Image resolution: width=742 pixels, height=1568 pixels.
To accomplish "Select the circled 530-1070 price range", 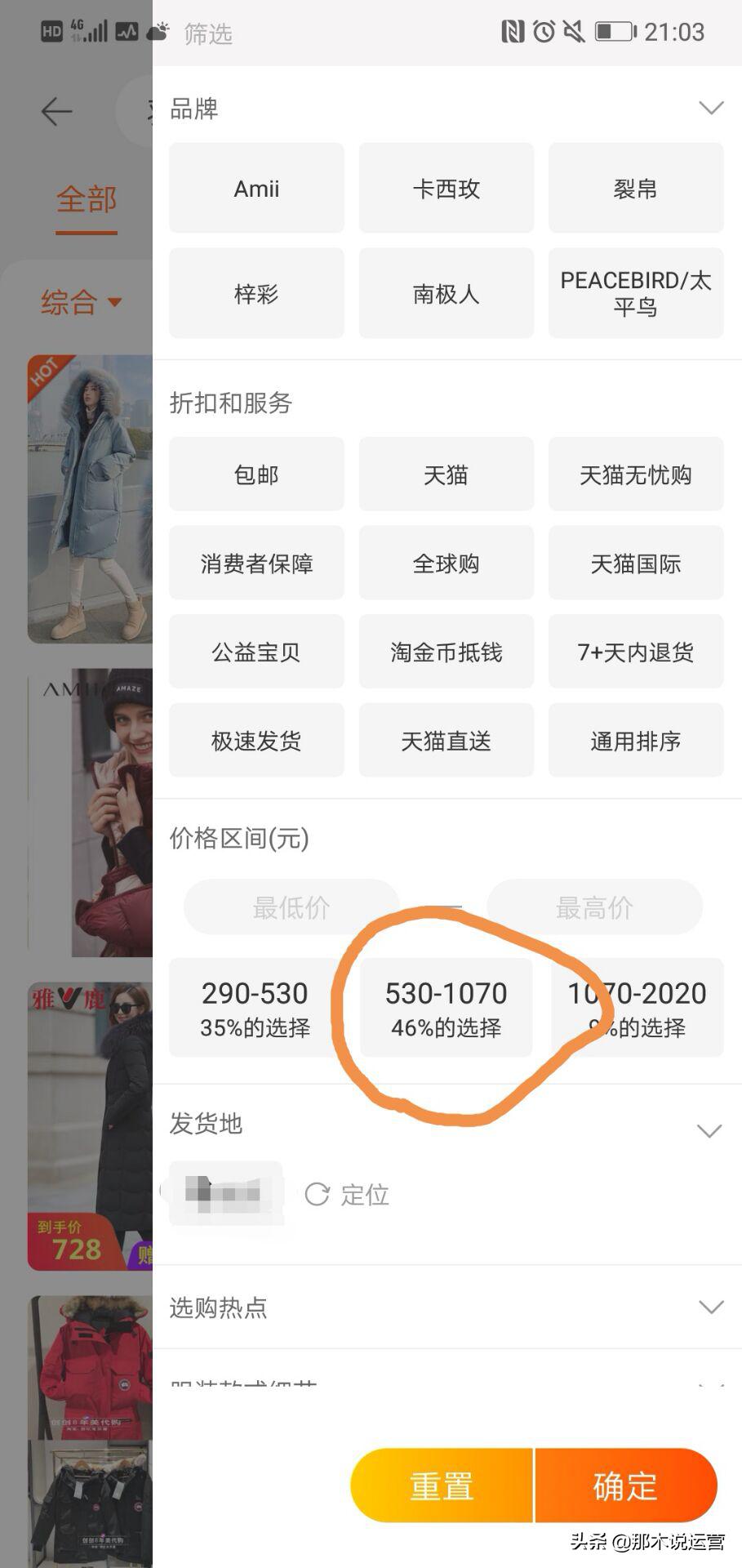I will click(x=446, y=1009).
